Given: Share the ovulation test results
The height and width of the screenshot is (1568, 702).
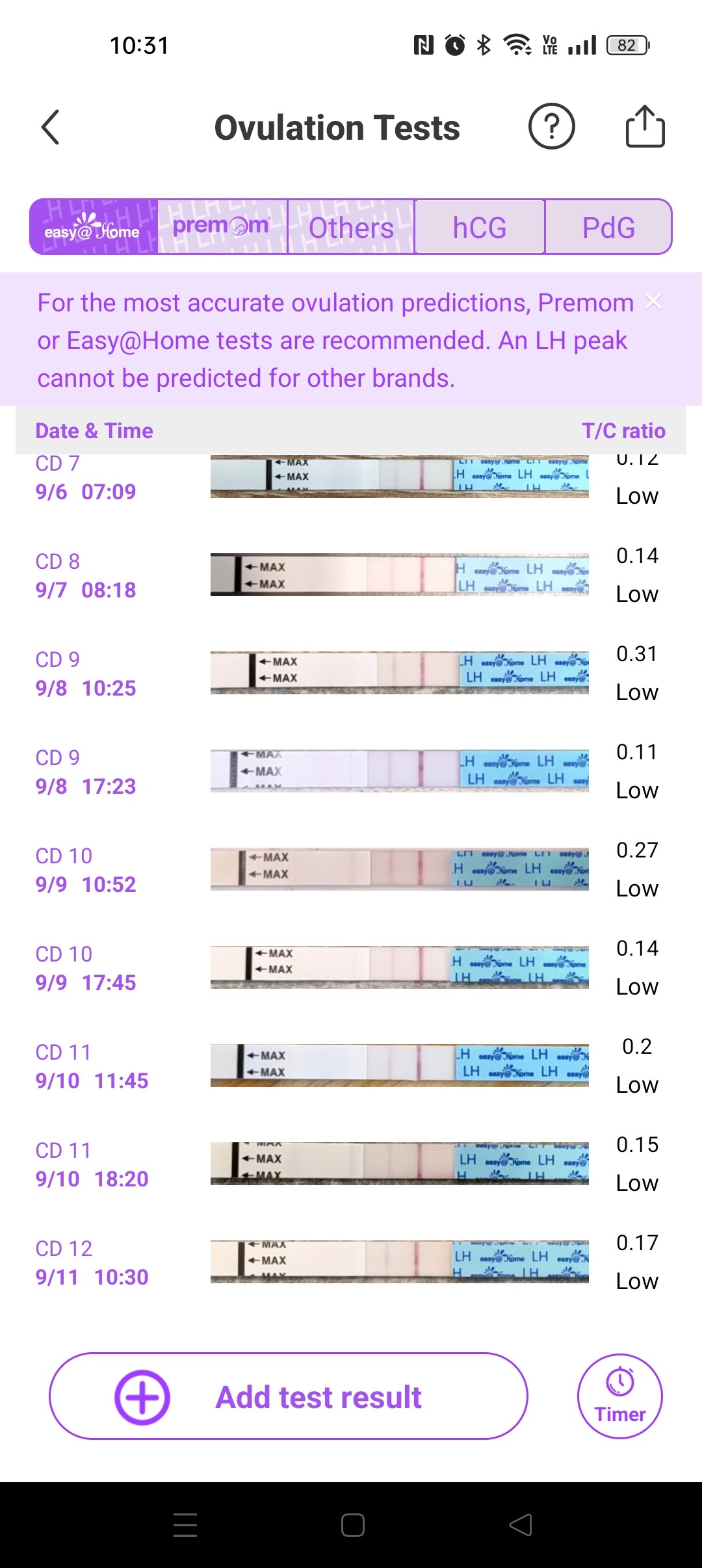Looking at the screenshot, I should (645, 126).
